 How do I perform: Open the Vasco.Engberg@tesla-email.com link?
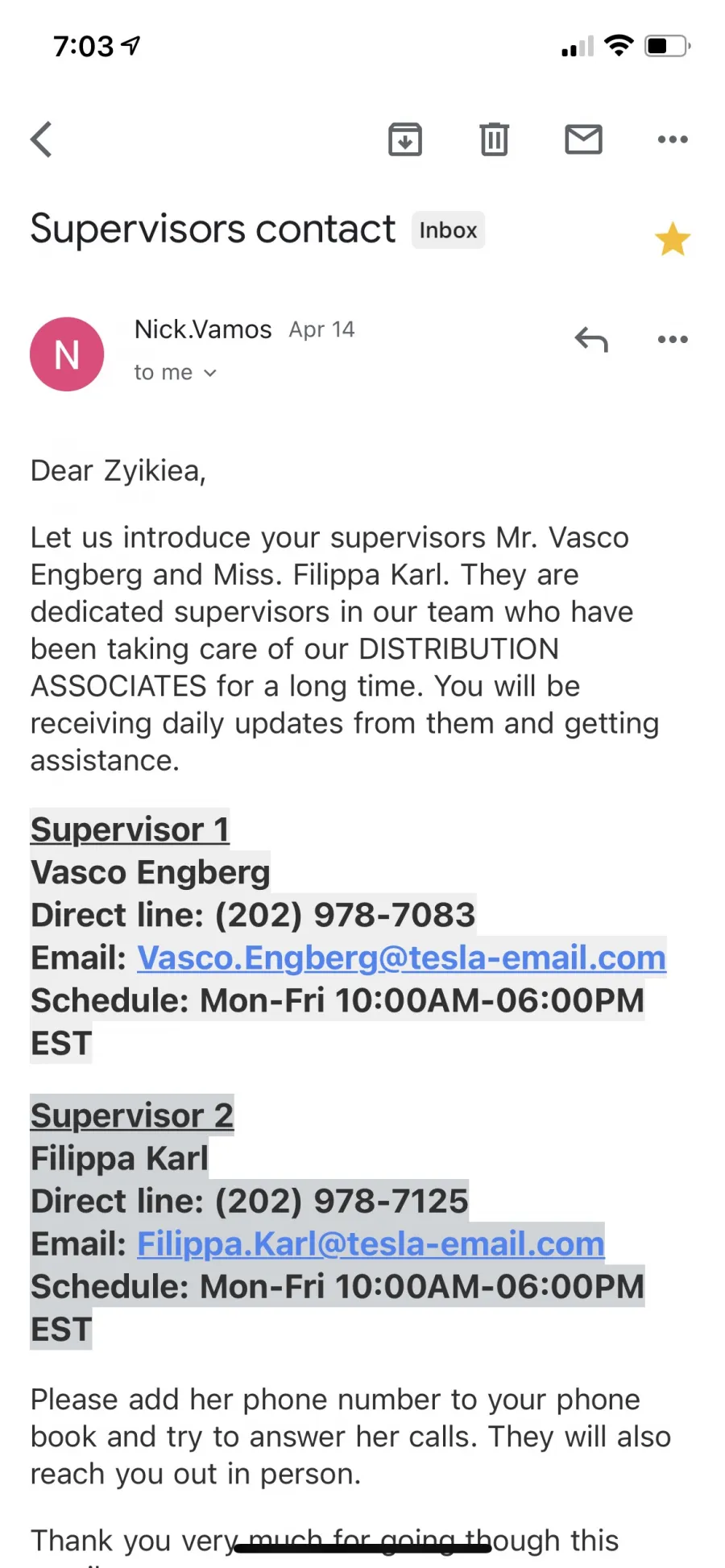(401, 958)
